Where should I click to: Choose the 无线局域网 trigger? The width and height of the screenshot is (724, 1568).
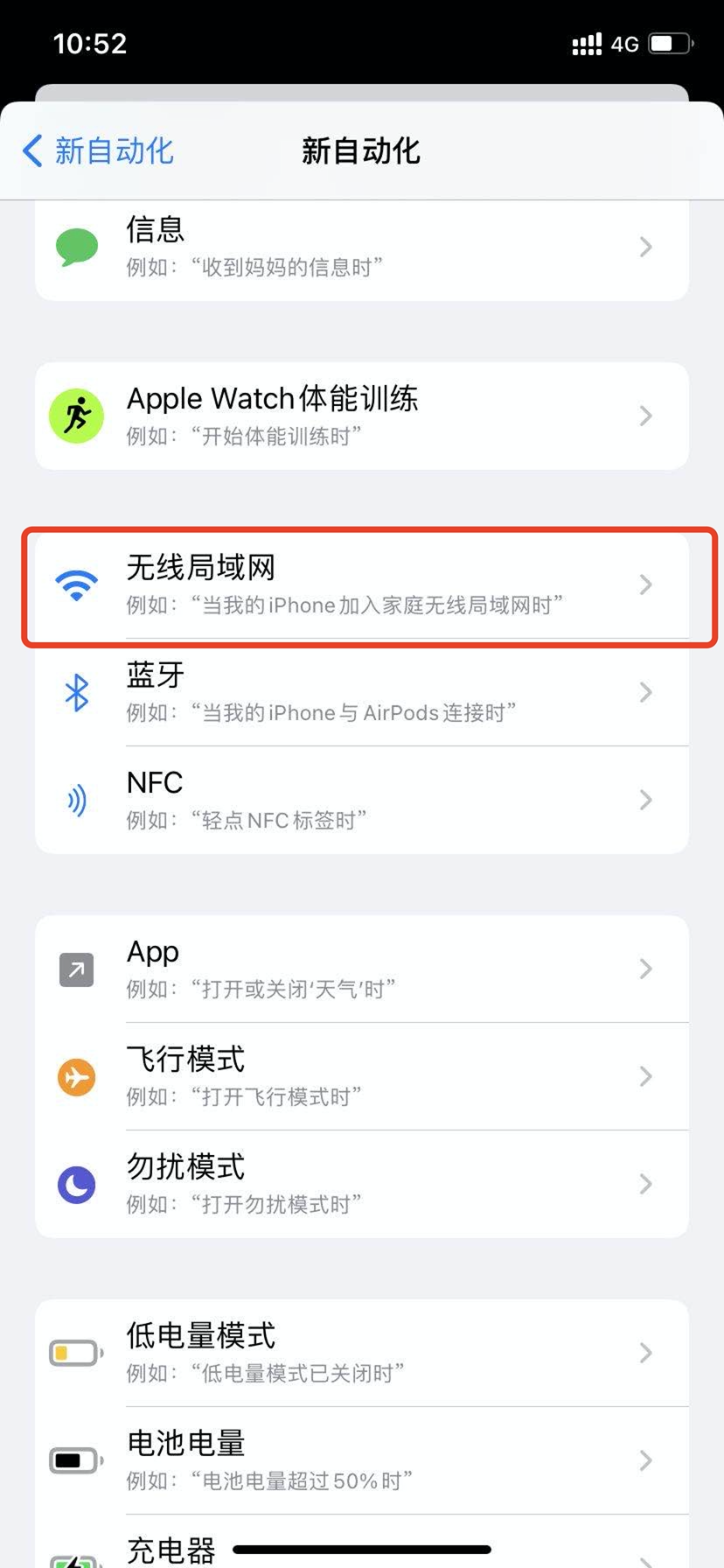tap(361, 584)
